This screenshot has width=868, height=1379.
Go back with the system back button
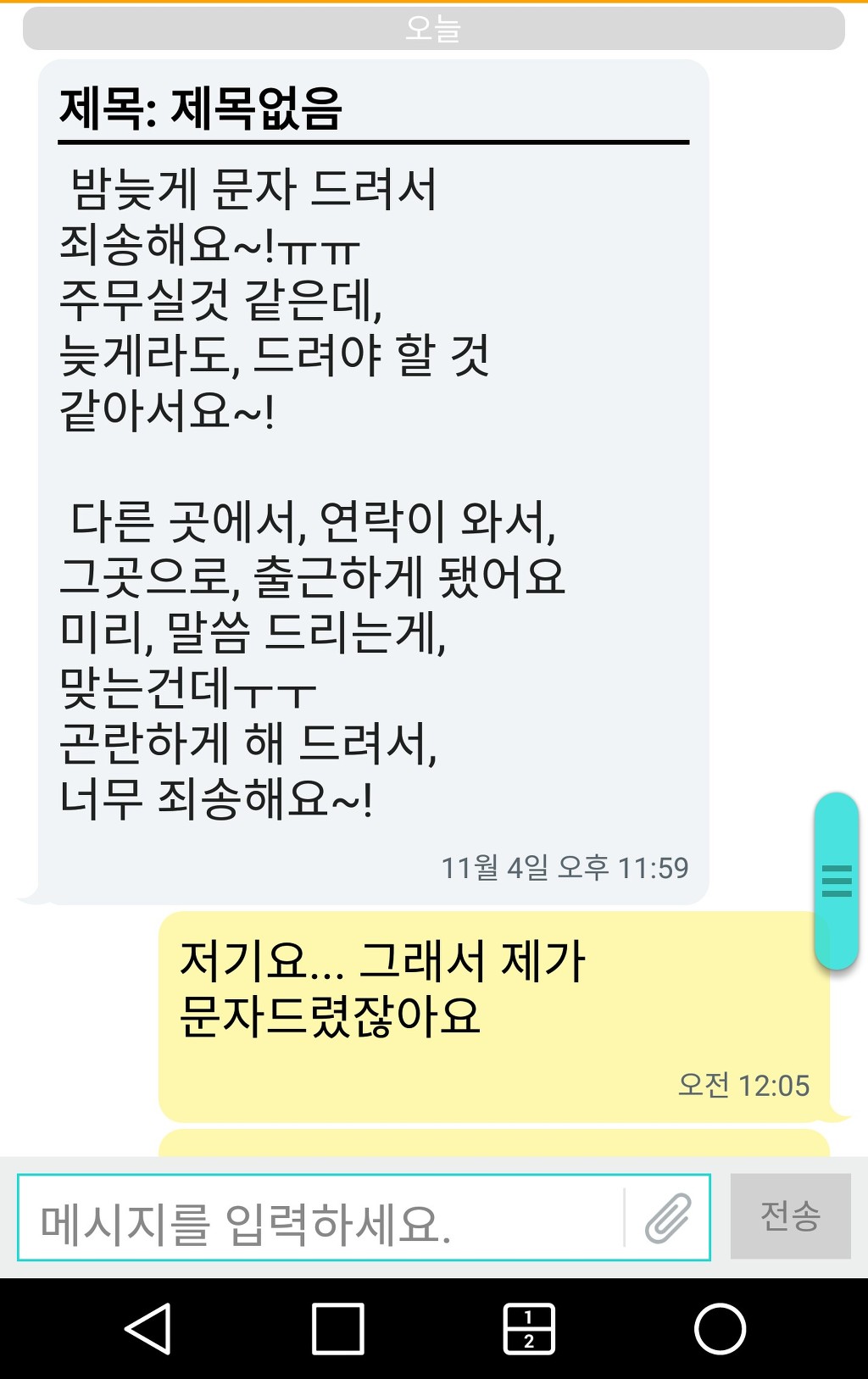(x=149, y=1328)
